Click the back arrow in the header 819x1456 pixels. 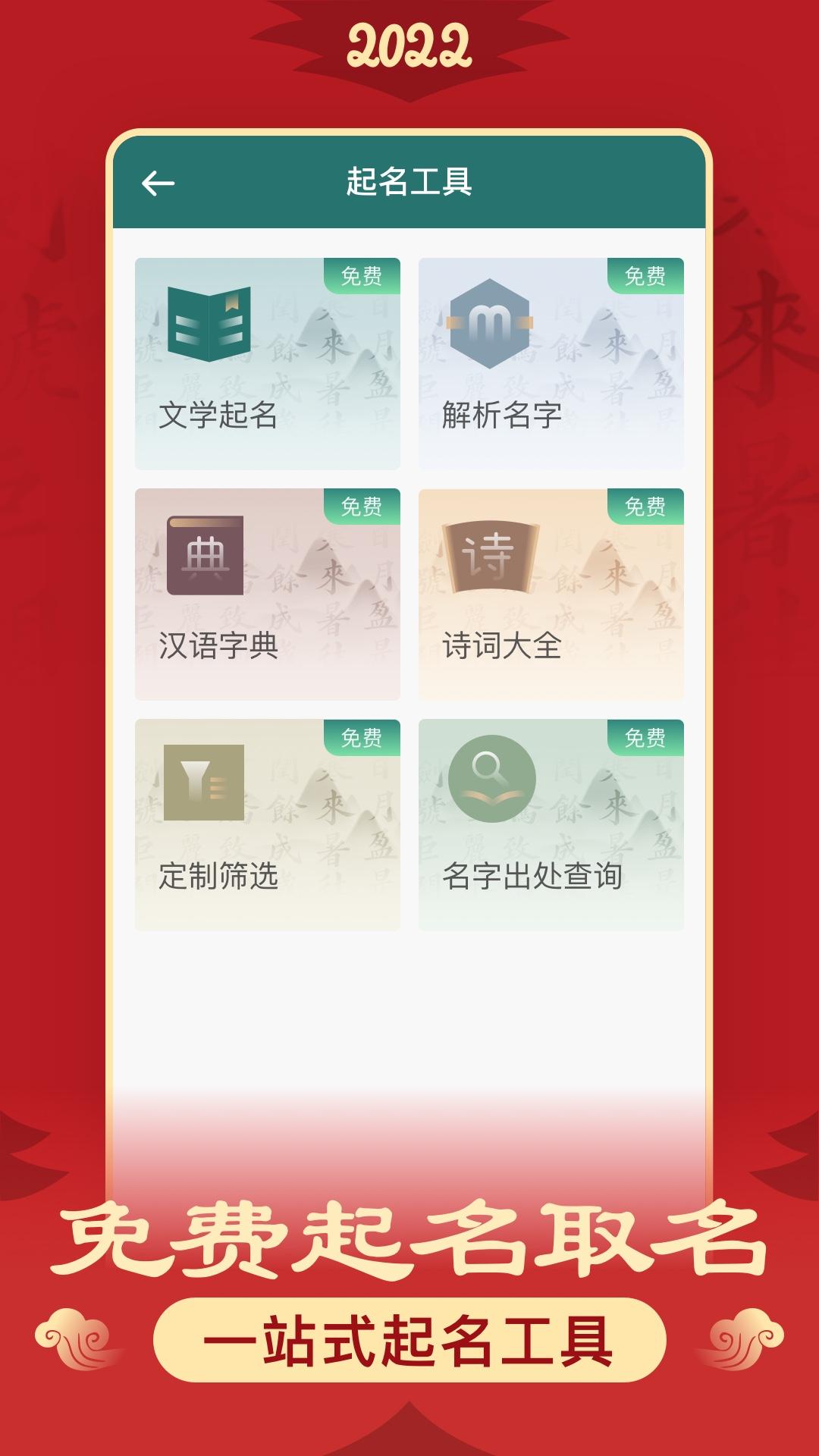pos(159,182)
